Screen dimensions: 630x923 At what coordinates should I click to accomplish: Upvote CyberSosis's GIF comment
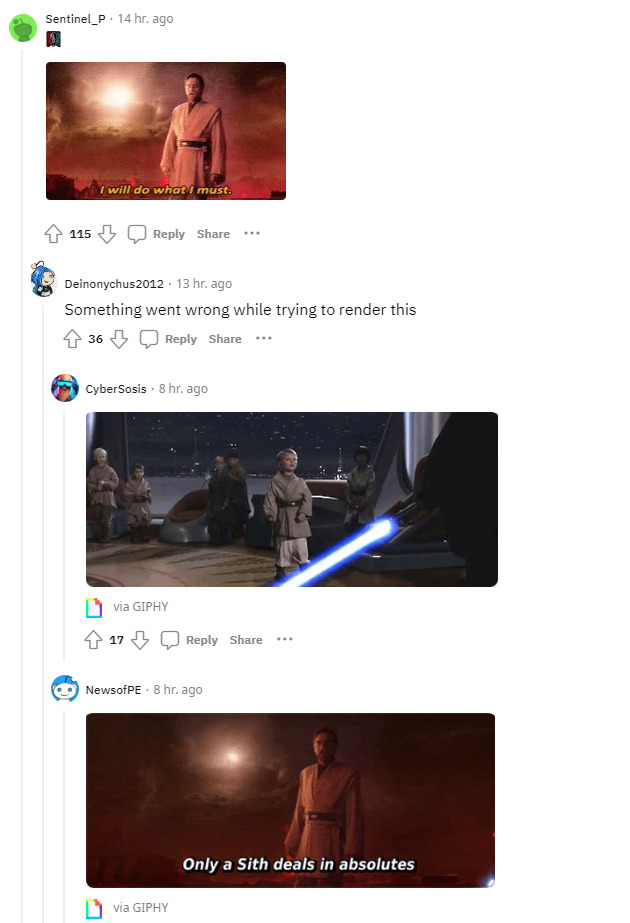[x=94, y=640]
